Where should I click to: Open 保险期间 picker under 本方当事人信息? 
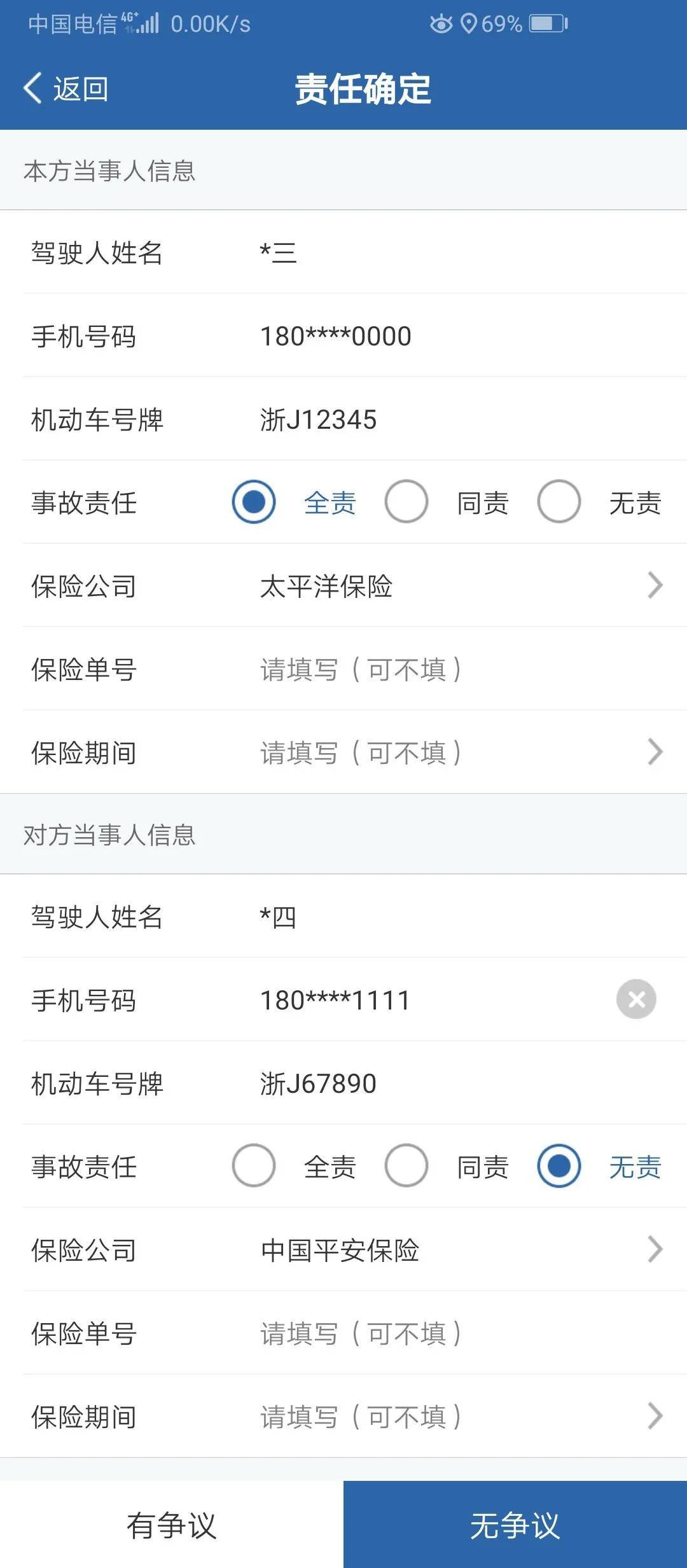coord(458,753)
